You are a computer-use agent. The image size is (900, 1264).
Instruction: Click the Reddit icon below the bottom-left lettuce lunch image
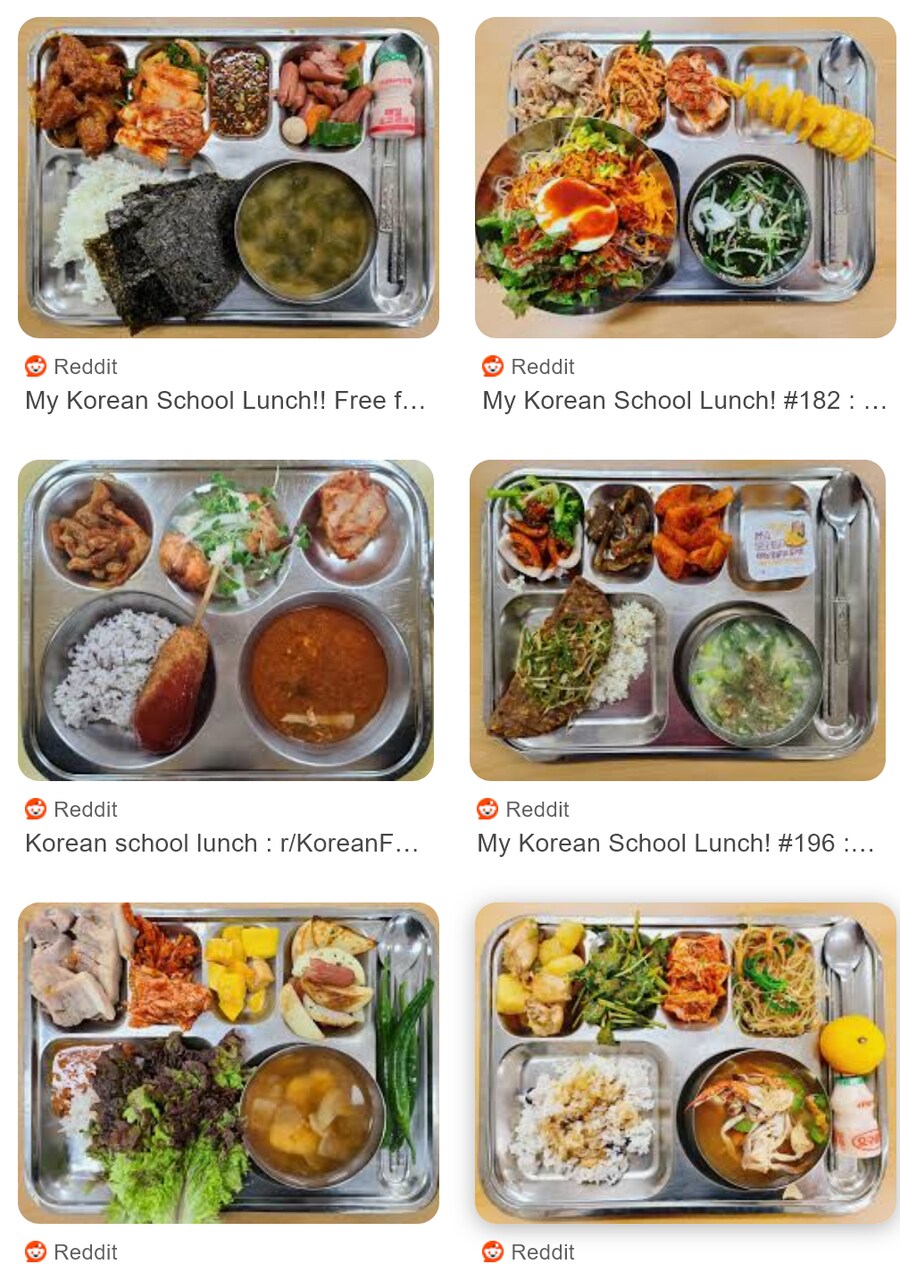pos(36,1251)
